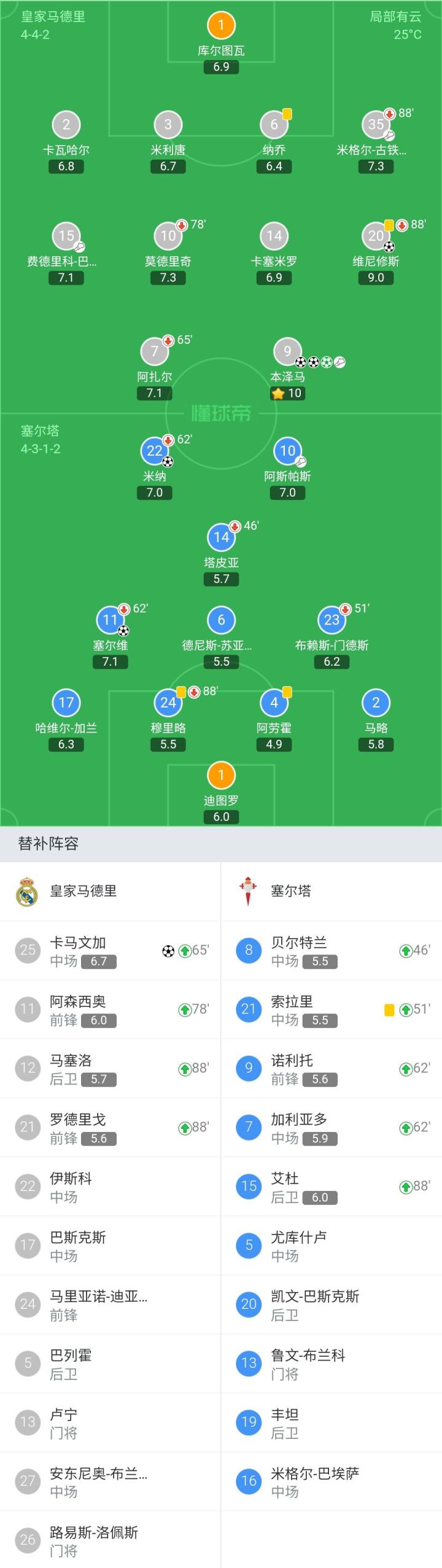442x1568 pixels.
Task: Open the Real Madrid team header (皇家马德里)
Action: pos(83,891)
